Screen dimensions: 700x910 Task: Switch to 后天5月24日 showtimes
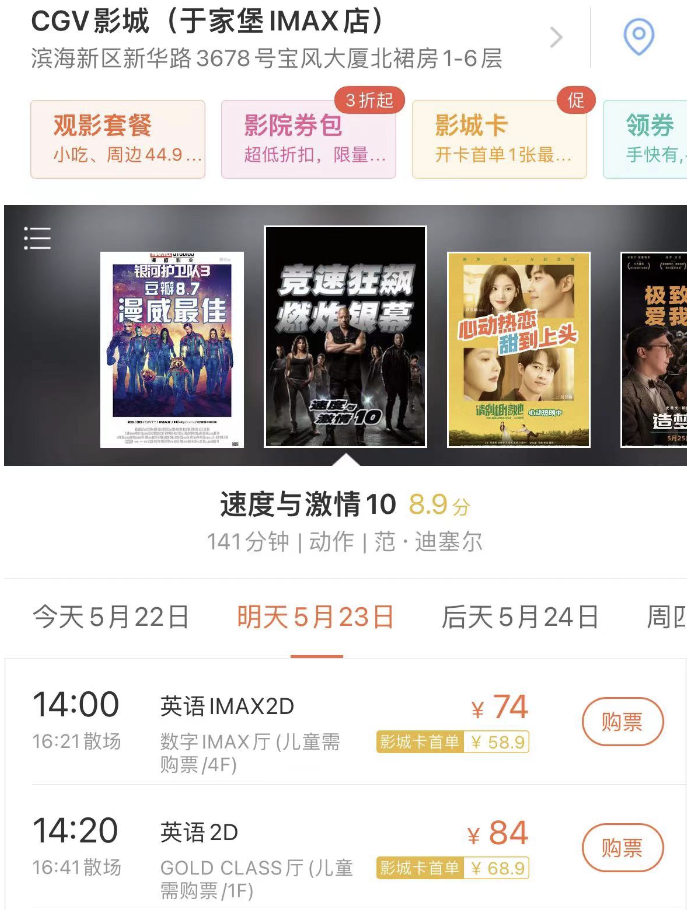click(x=520, y=617)
